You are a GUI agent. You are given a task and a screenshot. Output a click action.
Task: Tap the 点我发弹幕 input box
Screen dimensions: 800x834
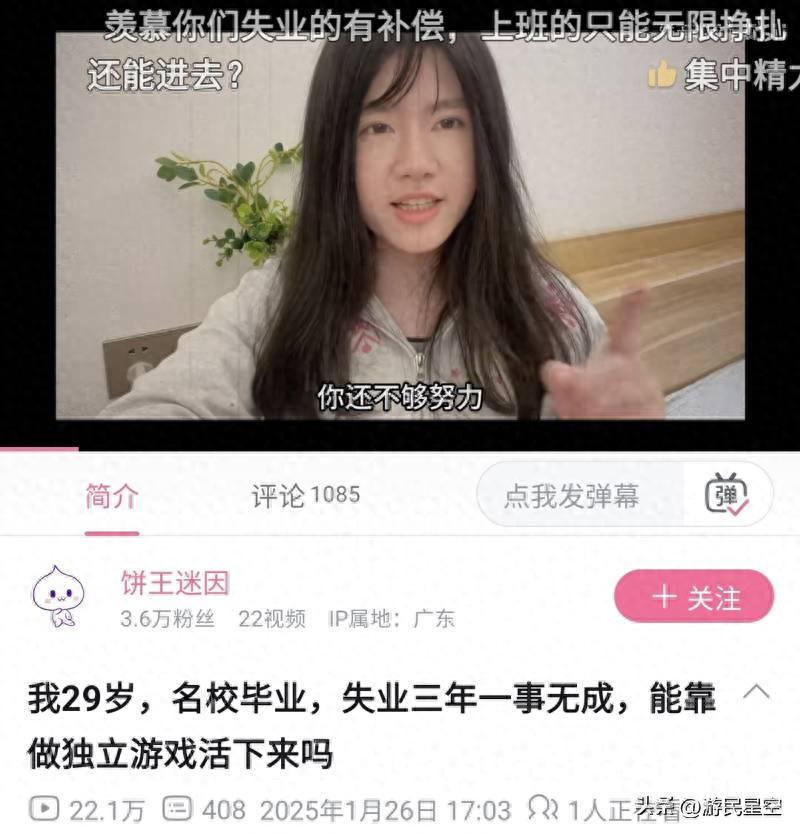coord(571,496)
